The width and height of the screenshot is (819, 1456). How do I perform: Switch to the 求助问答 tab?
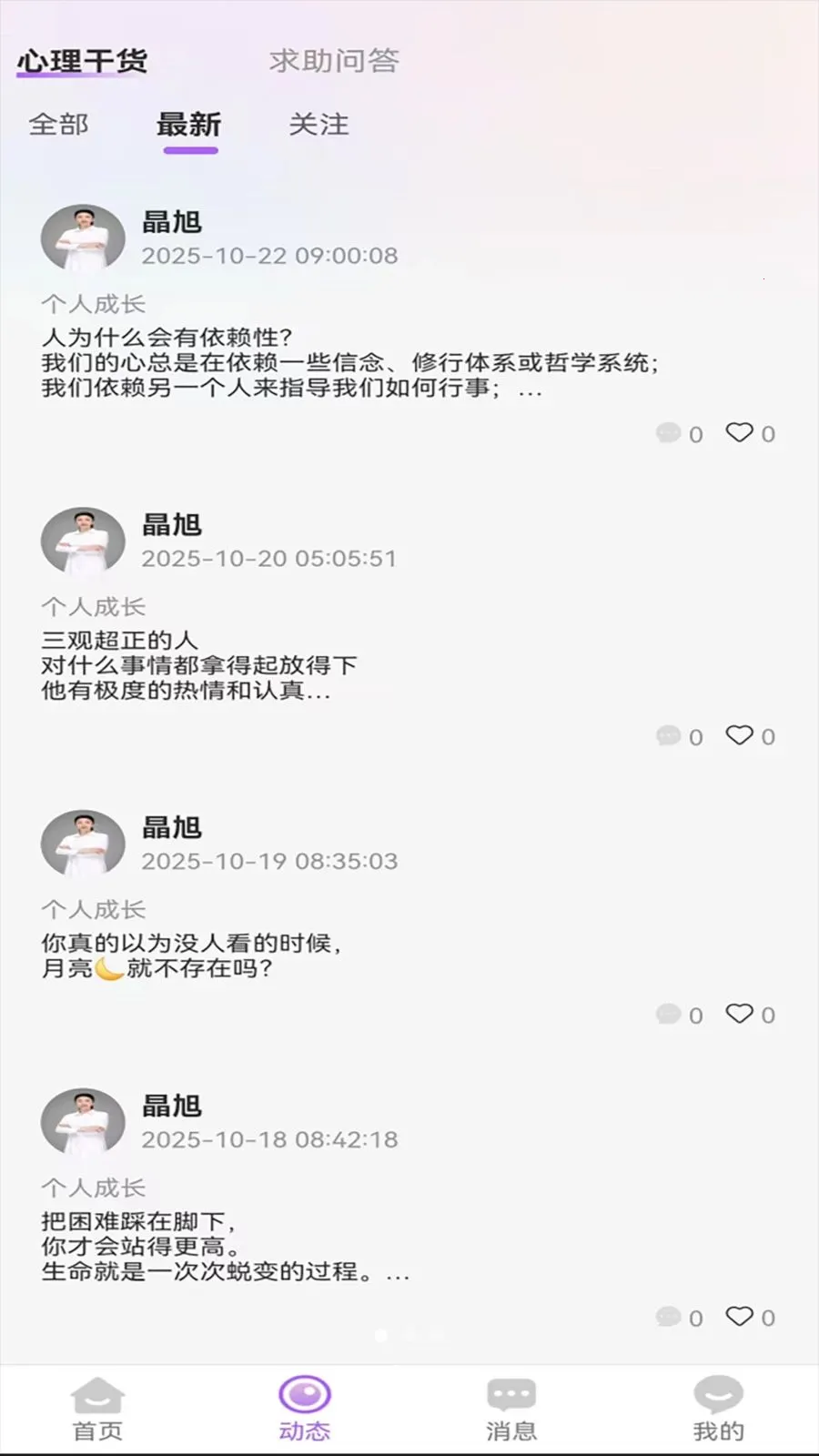[334, 61]
